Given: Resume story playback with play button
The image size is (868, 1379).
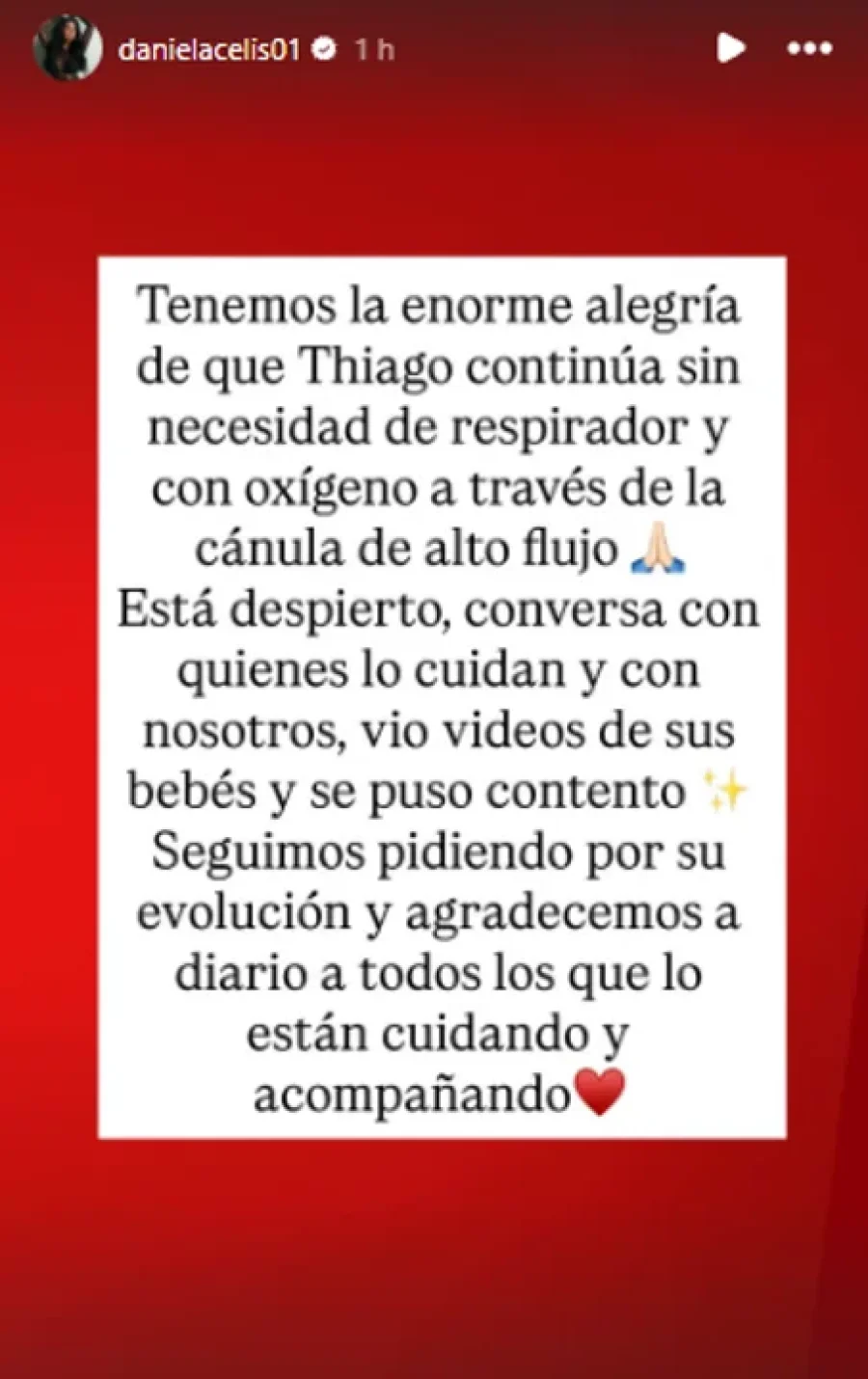Looking at the screenshot, I should point(730,47).
